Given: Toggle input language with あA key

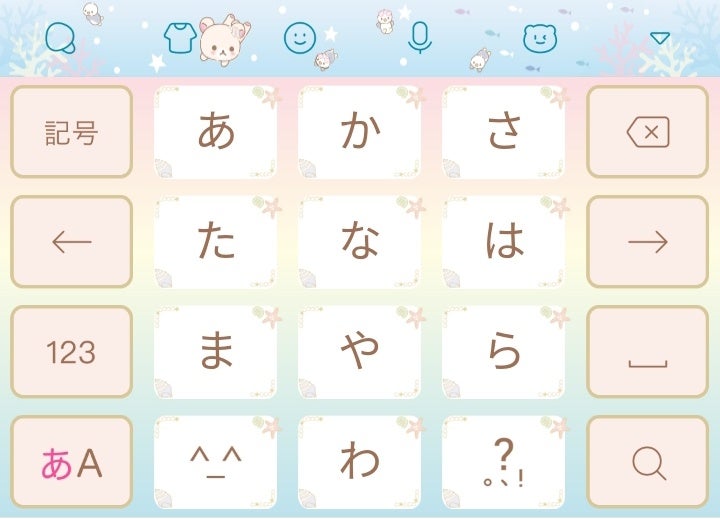Looking at the screenshot, I should tap(72, 462).
